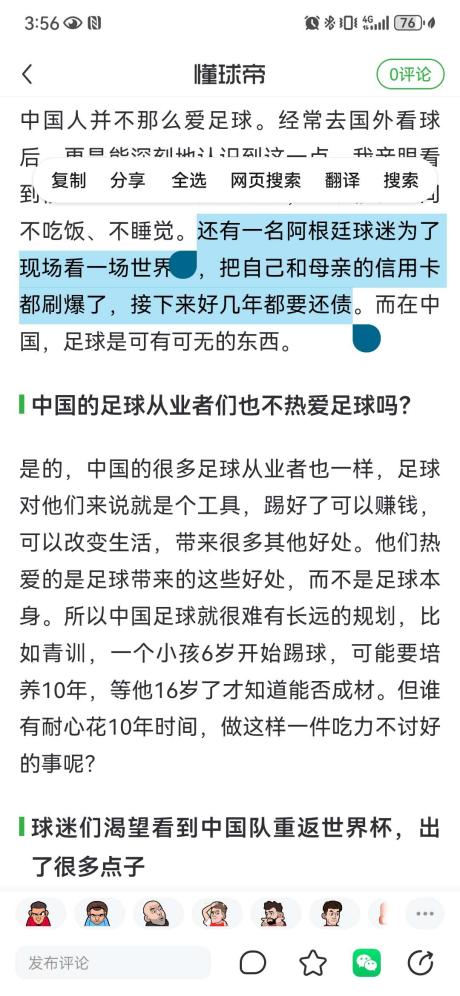This screenshot has height=996, width=460.
Task: Tap 搜索 in the selection menu
Action: 401,180
